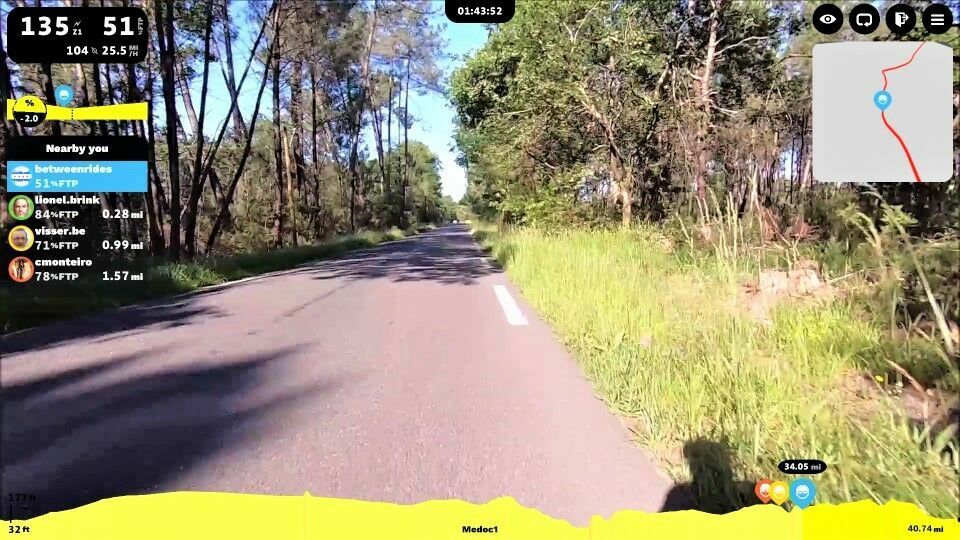Tap the gradient mini profile widget
This screenshot has width=960, height=540.
point(76,108)
